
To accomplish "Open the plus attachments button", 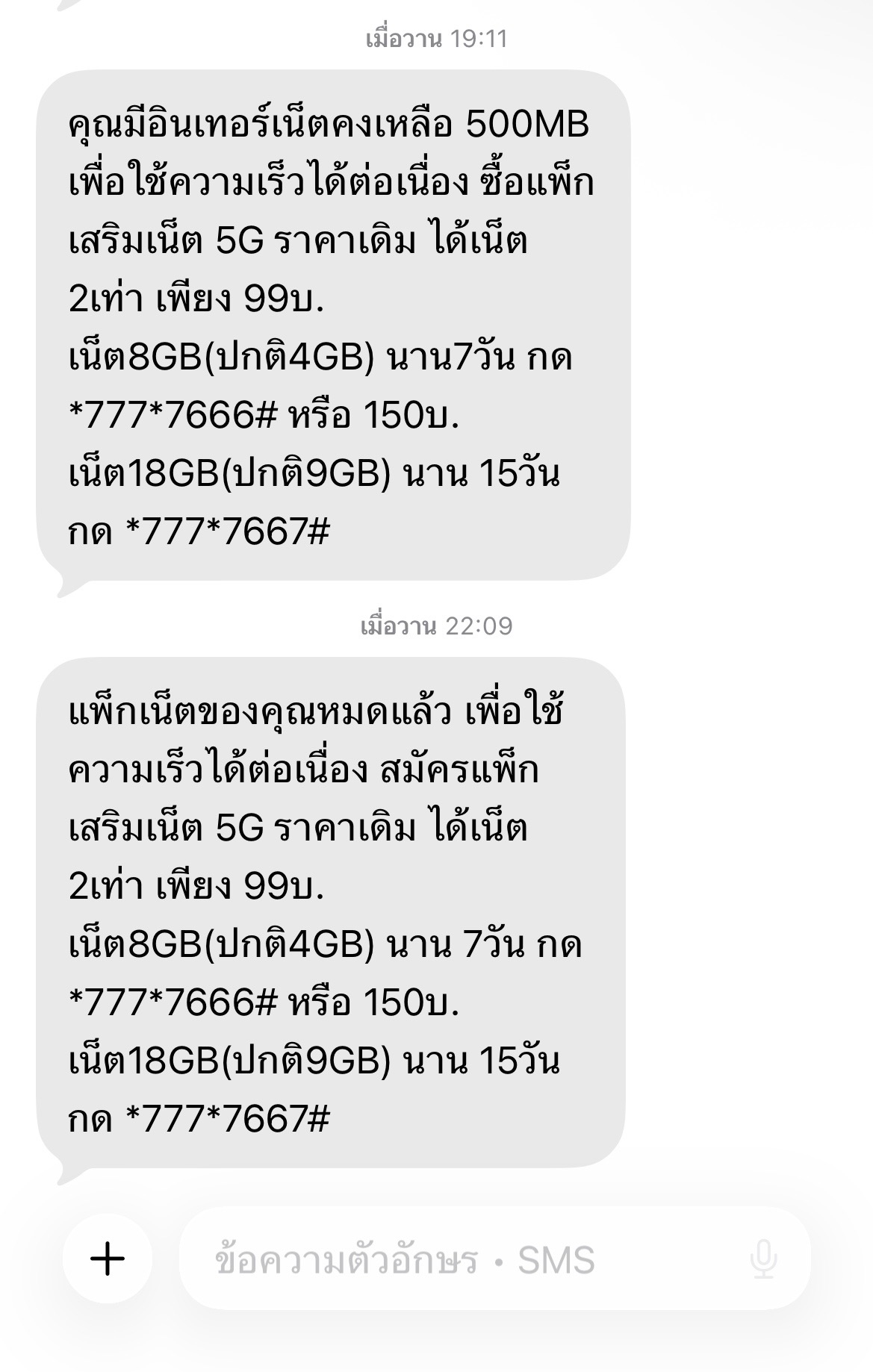I will pyautogui.click(x=108, y=1259).
